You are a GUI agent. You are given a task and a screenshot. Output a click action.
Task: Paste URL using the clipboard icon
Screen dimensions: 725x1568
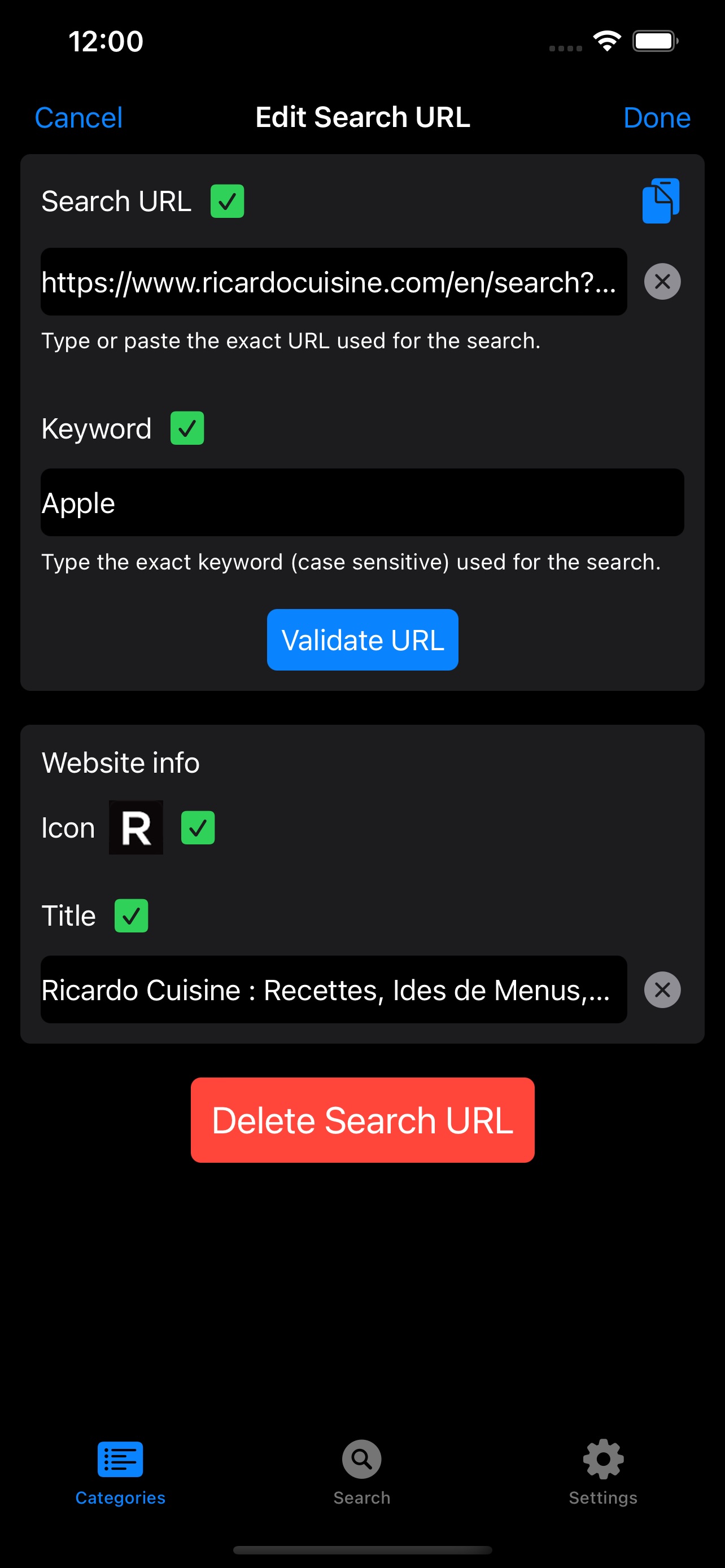(661, 201)
